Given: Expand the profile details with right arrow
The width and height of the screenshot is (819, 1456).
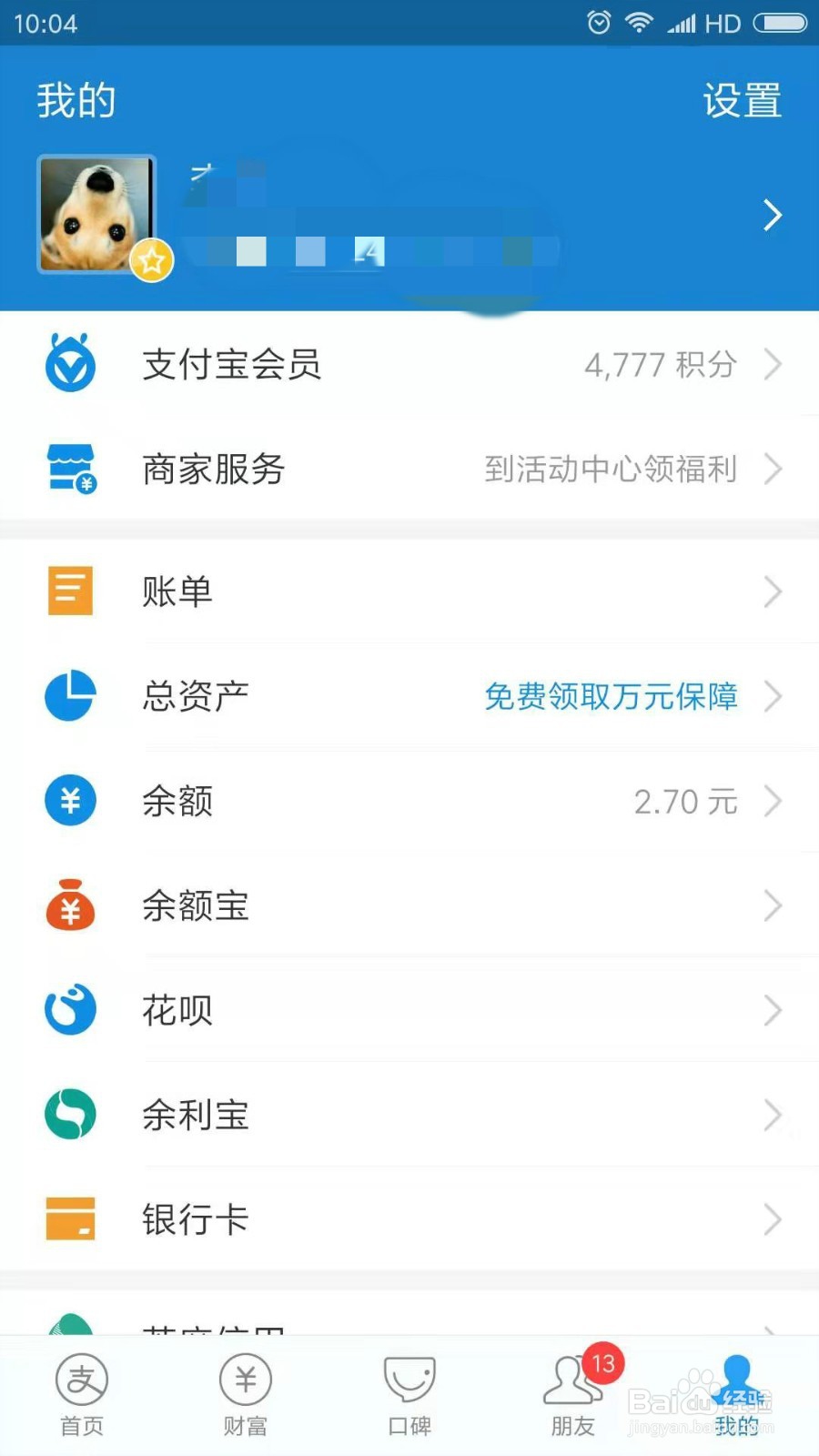Looking at the screenshot, I should tap(773, 216).
